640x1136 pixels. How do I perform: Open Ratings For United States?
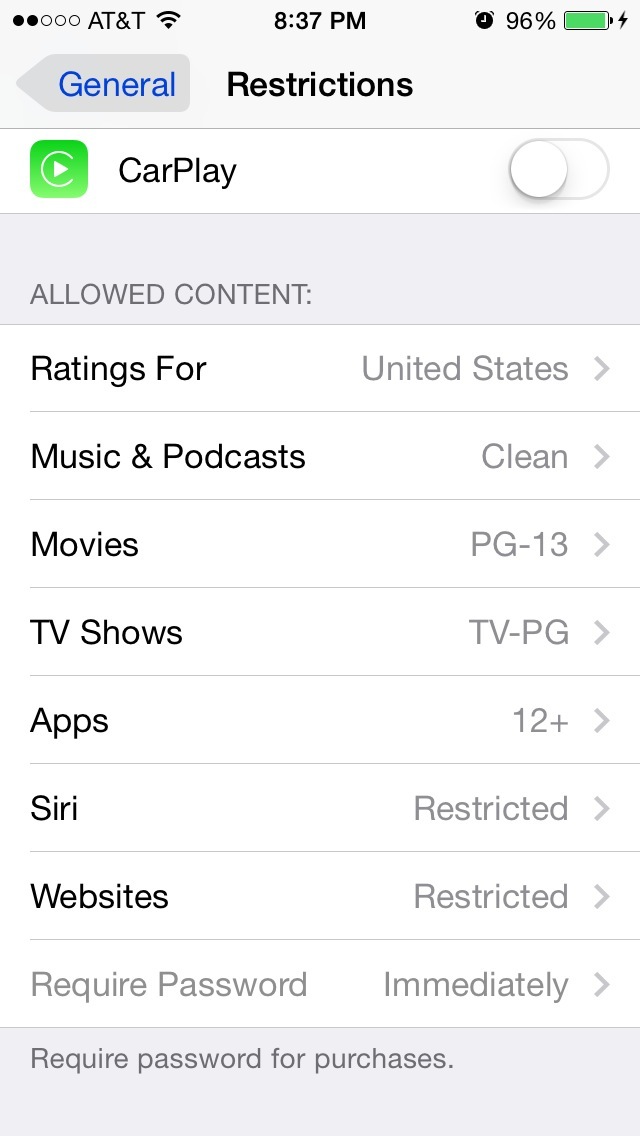[x=320, y=369]
